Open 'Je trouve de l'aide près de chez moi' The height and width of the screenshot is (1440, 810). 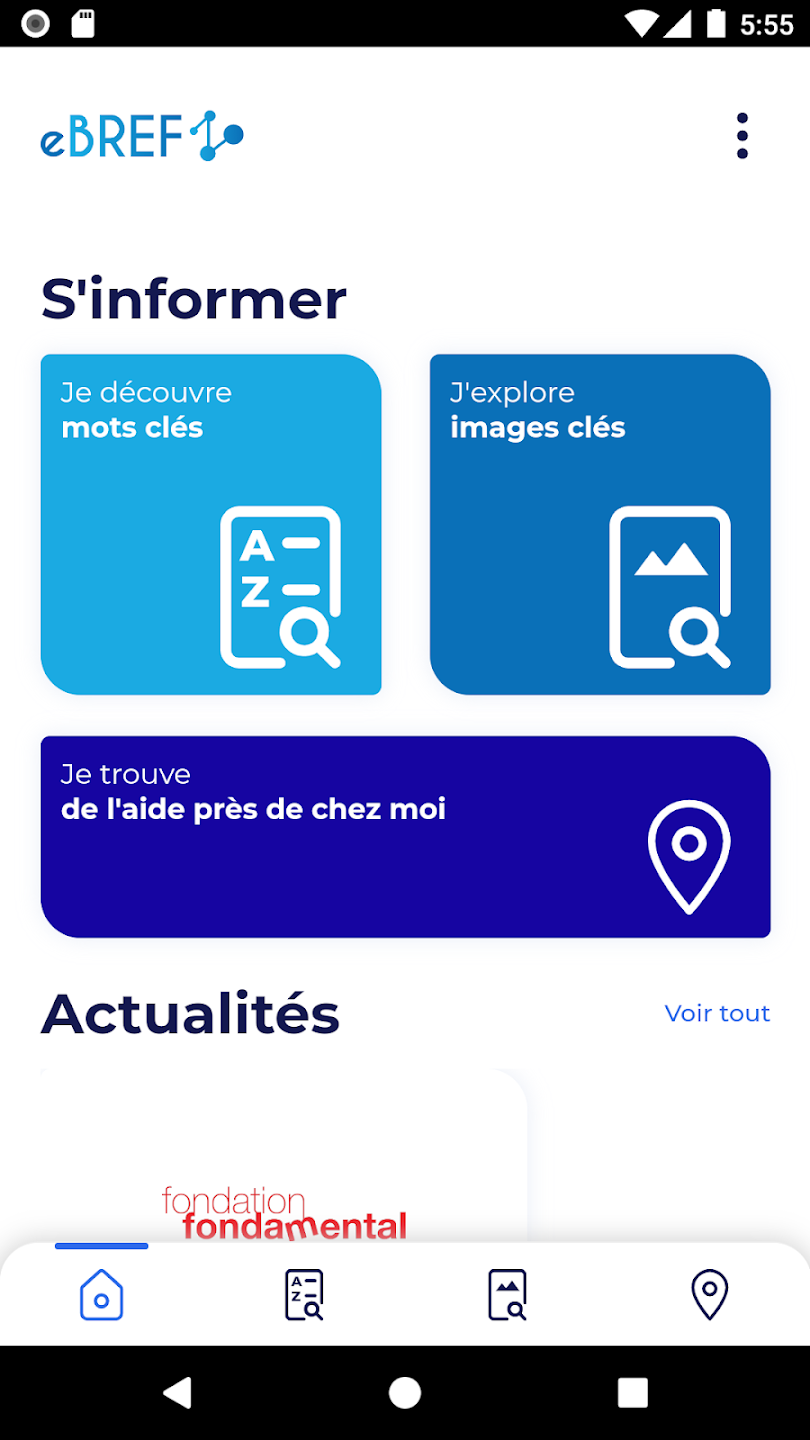(x=405, y=837)
